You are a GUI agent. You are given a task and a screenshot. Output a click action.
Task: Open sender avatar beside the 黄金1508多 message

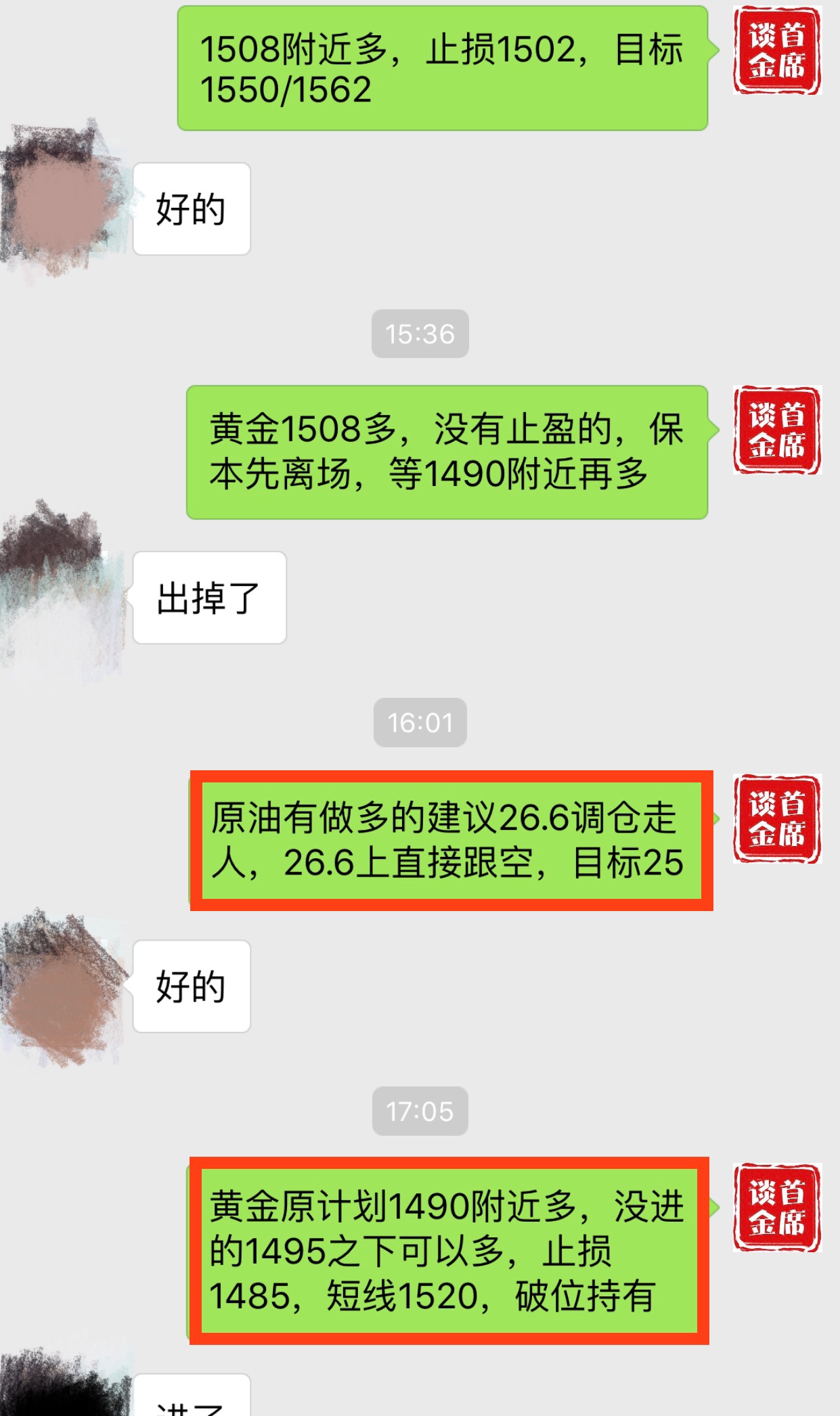[776, 430]
